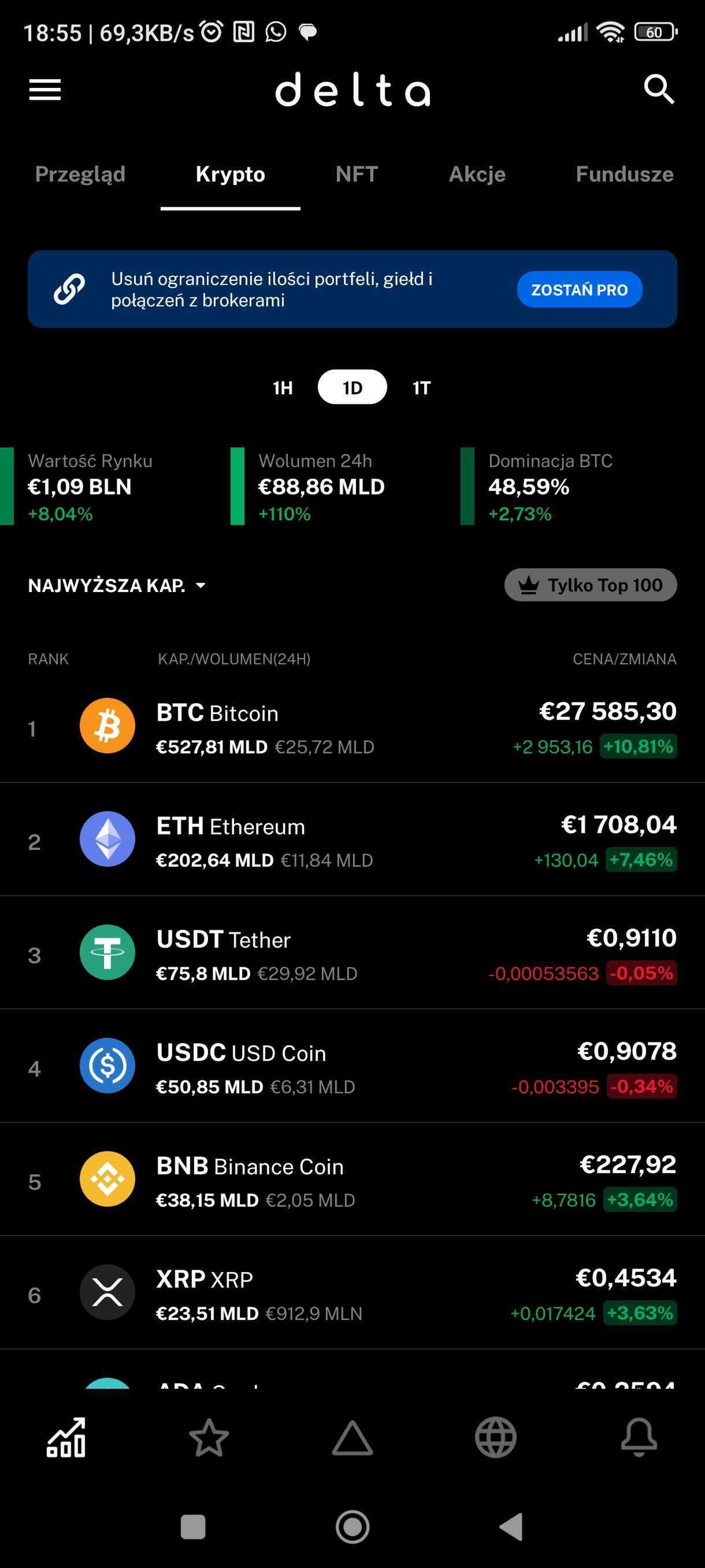This screenshot has width=705, height=1568.
Task: Tap the Android back navigation button
Action: pos(511,1526)
